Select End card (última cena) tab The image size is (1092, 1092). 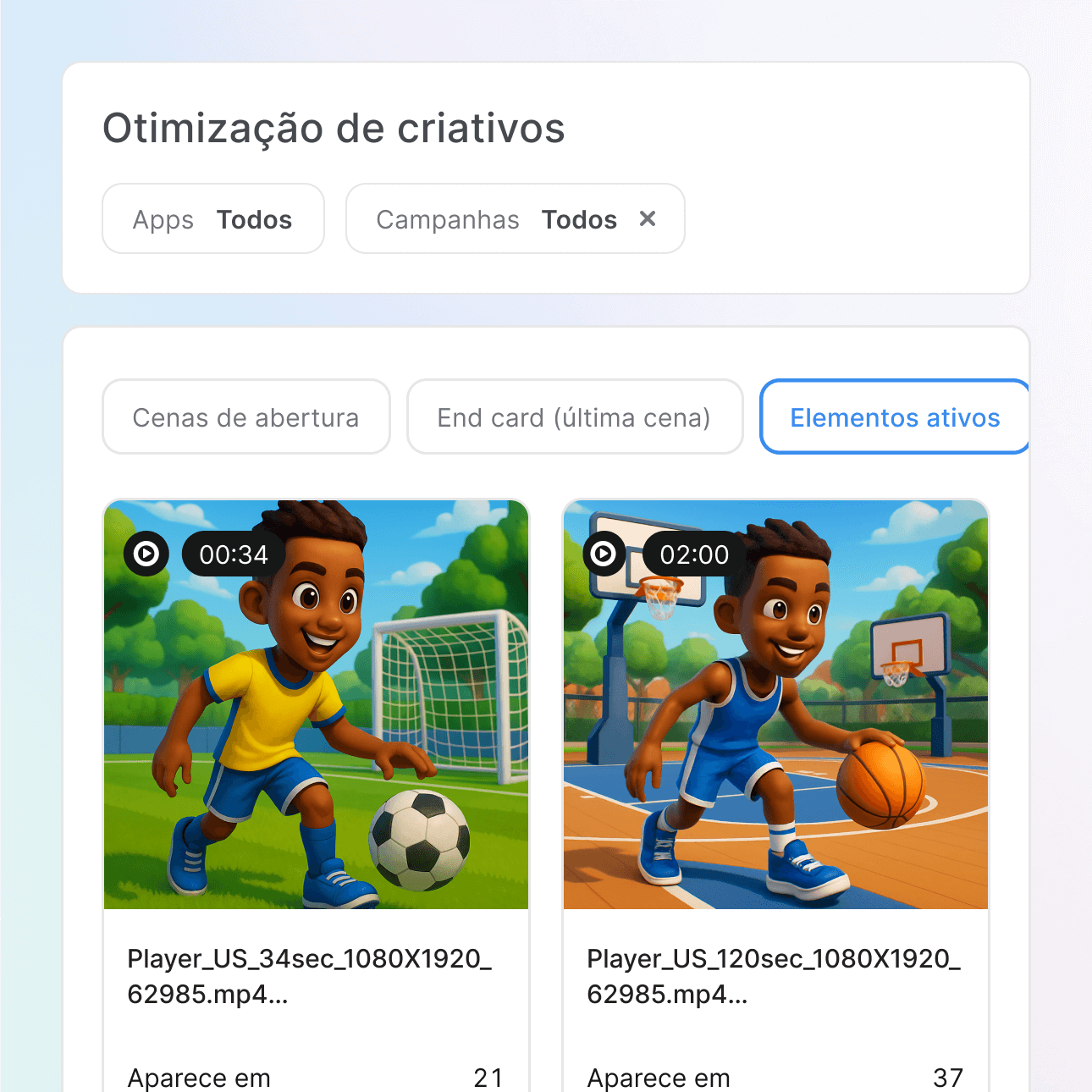[x=574, y=417]
